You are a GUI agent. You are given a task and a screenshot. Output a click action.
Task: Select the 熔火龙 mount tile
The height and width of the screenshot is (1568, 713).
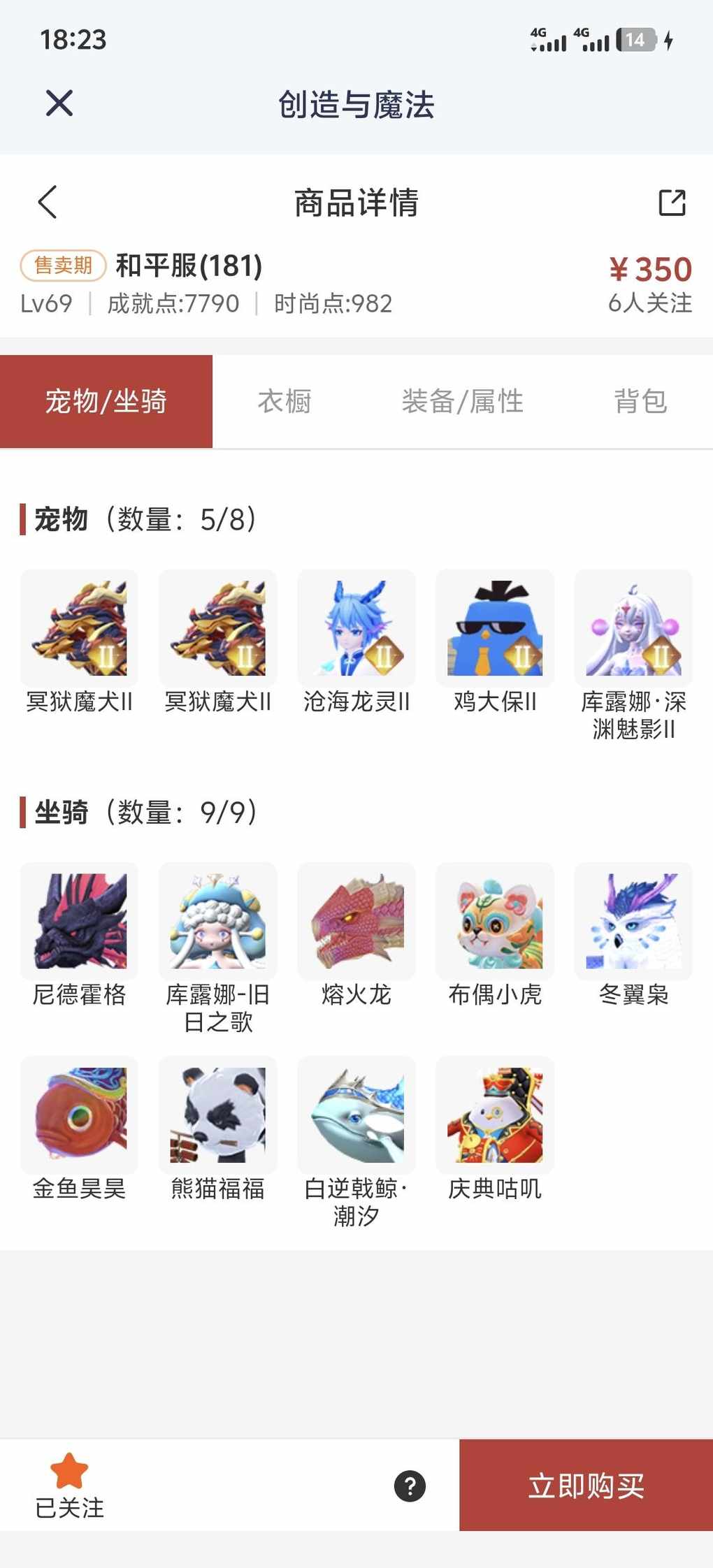click(356, 921)
